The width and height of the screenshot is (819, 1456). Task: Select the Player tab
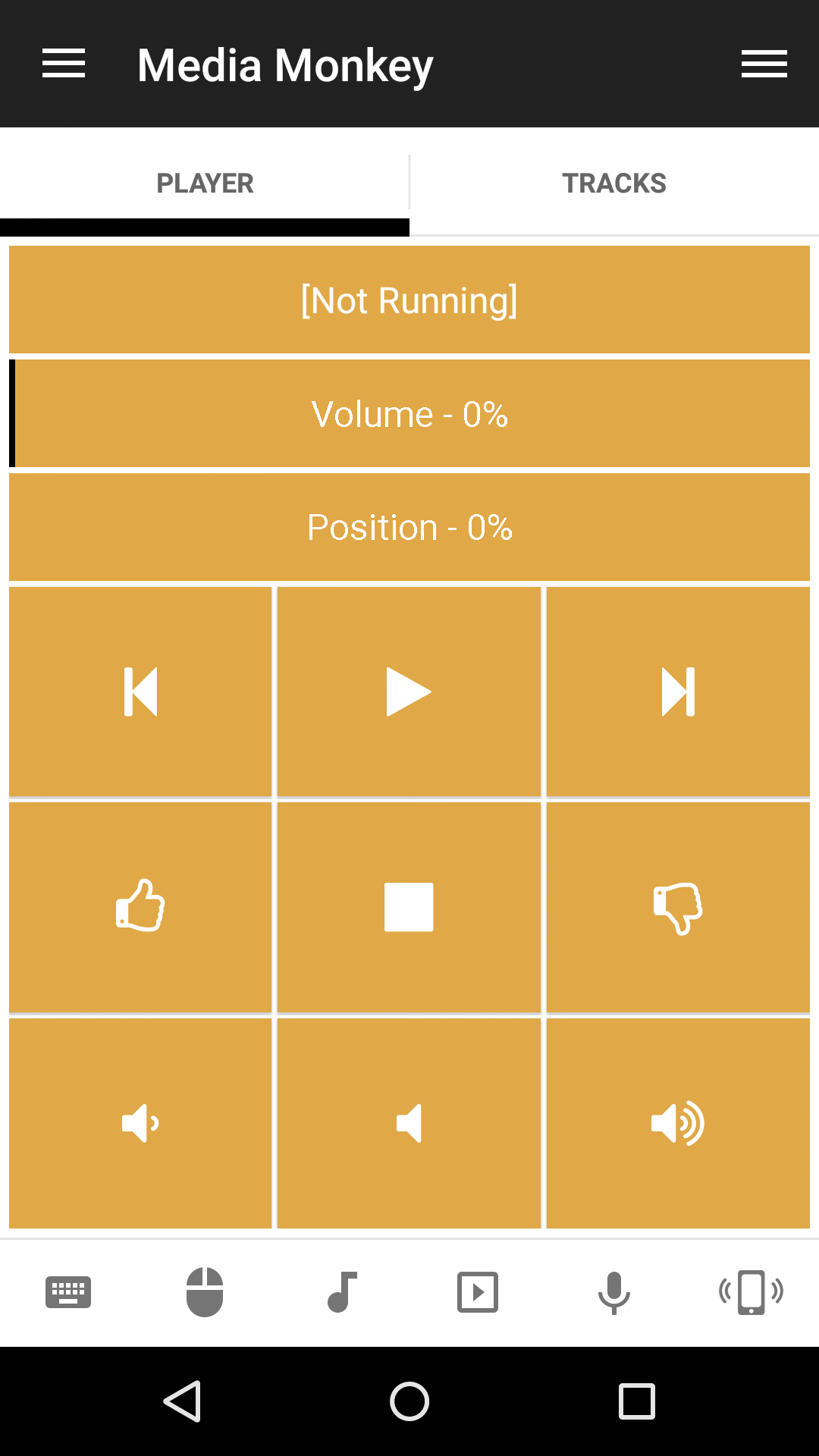click(205, 184)
